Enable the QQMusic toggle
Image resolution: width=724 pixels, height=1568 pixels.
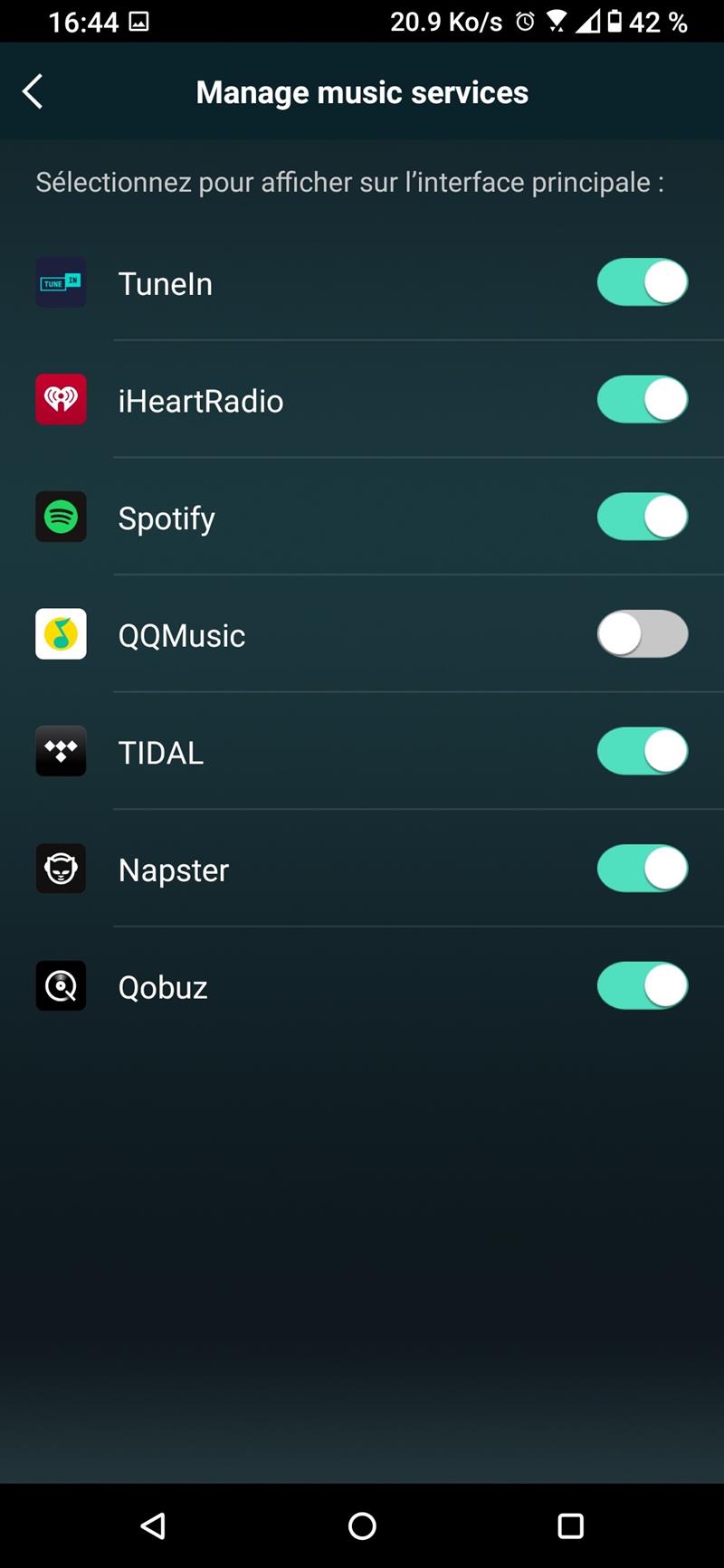(x=643, y=634)
